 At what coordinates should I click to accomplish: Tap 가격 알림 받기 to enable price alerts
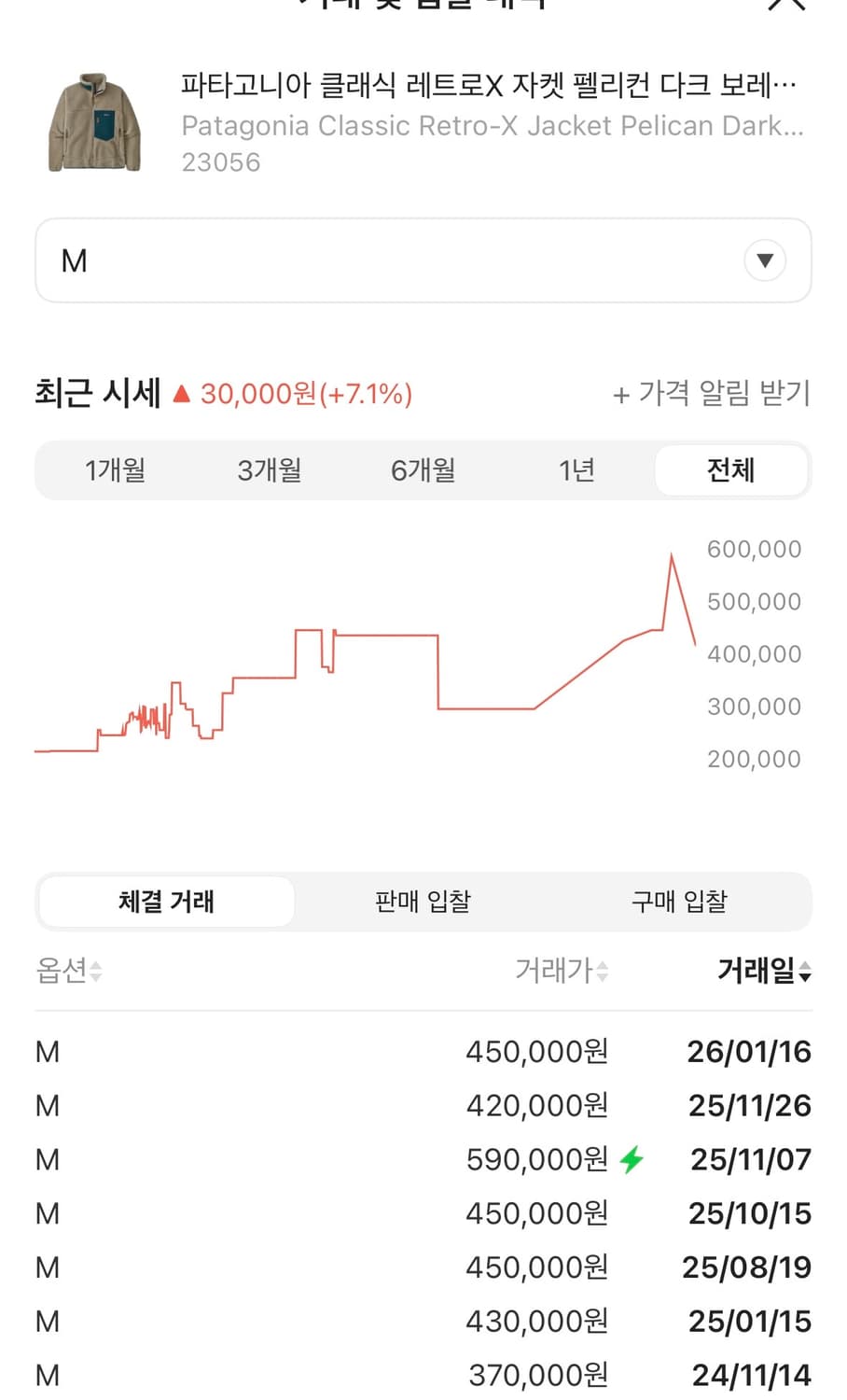tap(723, 394)
